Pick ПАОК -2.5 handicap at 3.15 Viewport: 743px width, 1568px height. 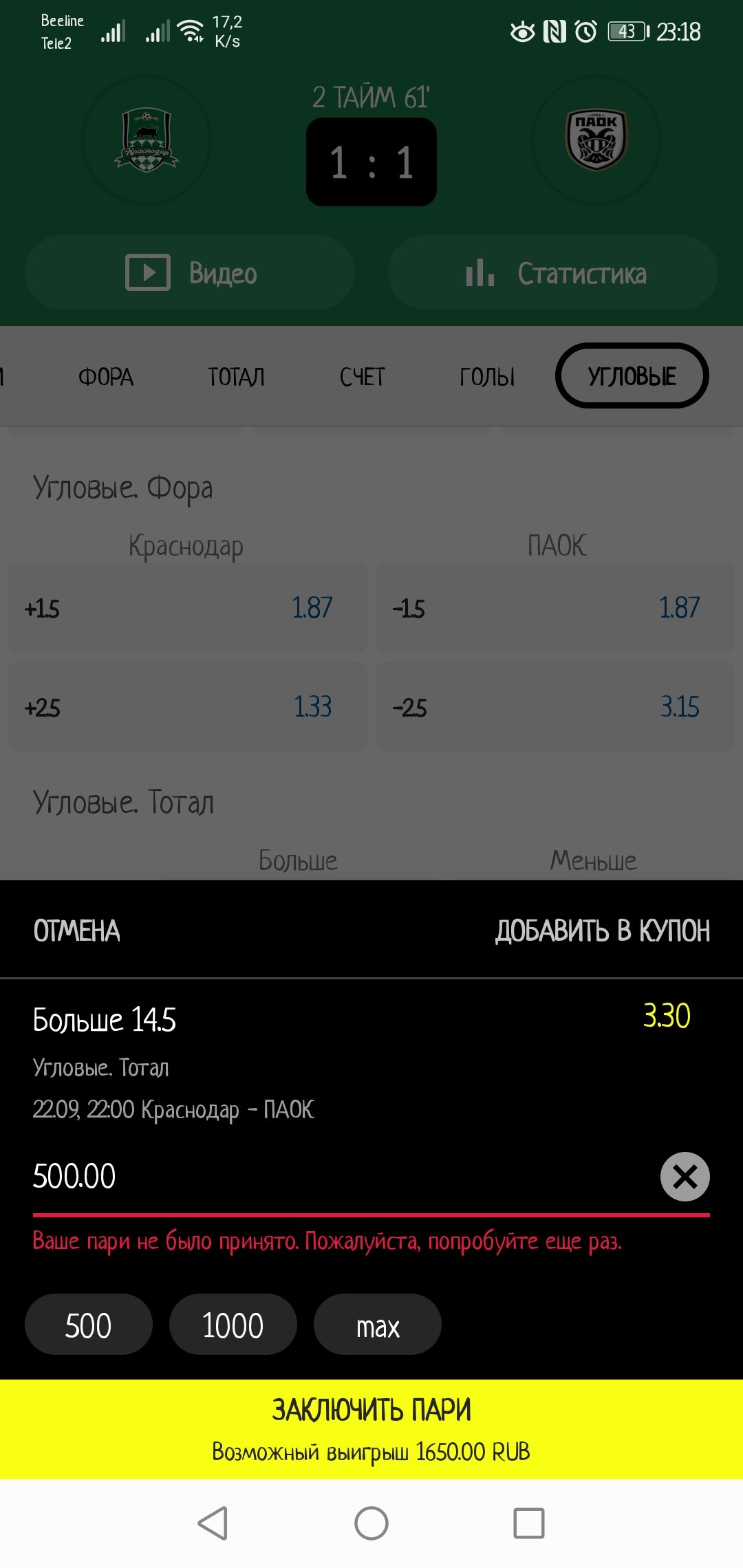point(554,707)
